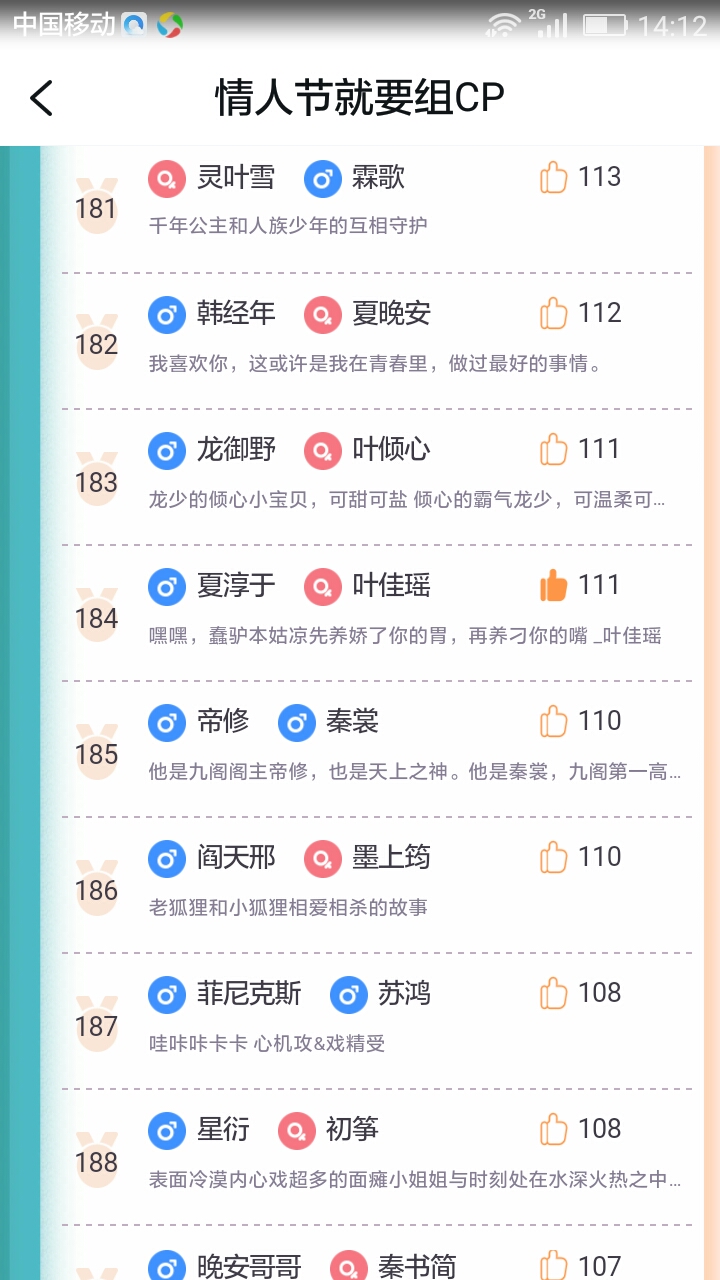720x1280 pixels.
Task: Remove like from 夏淳于 and 叶佳瑶
Action: tap(554, 585)
